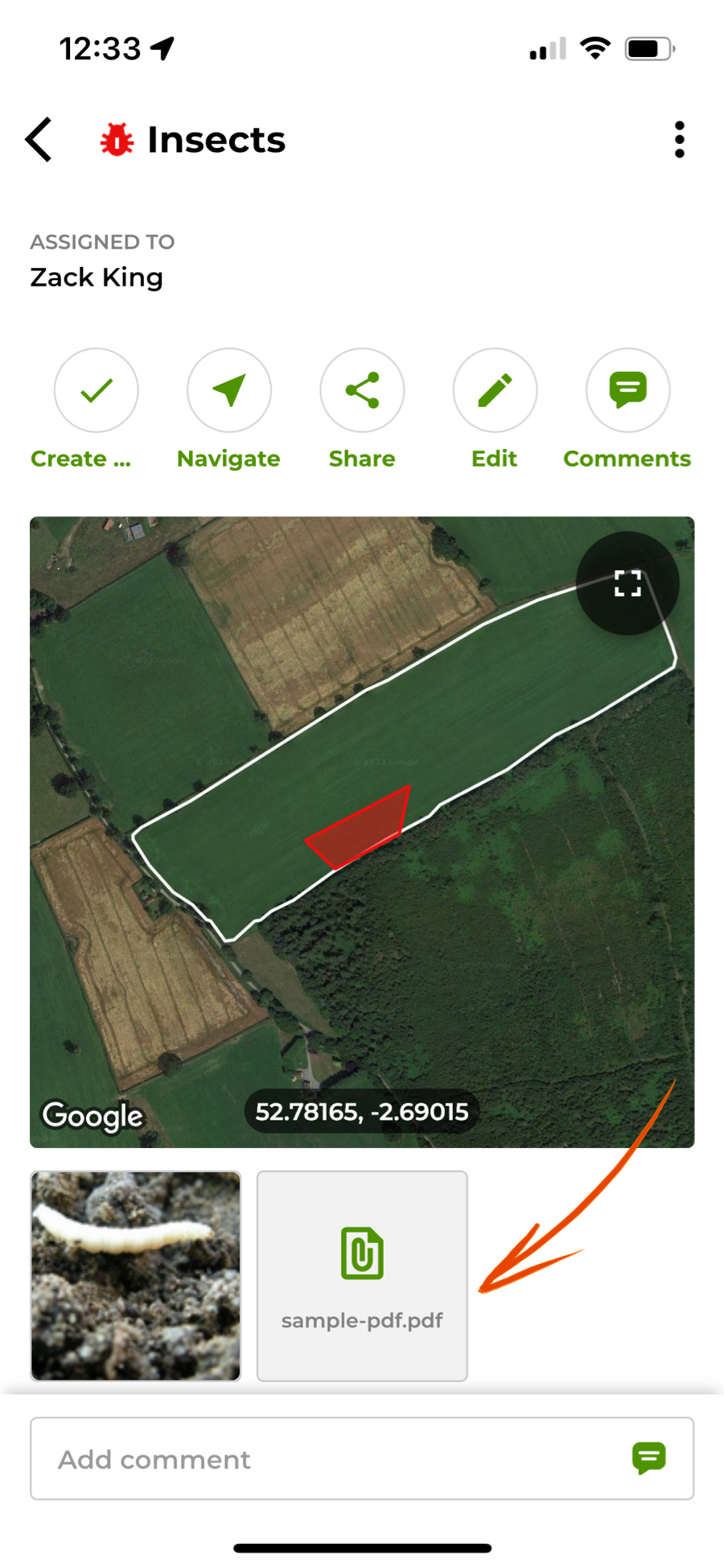
Task: Share this Insects note
Action: click(x=362, y=390)
